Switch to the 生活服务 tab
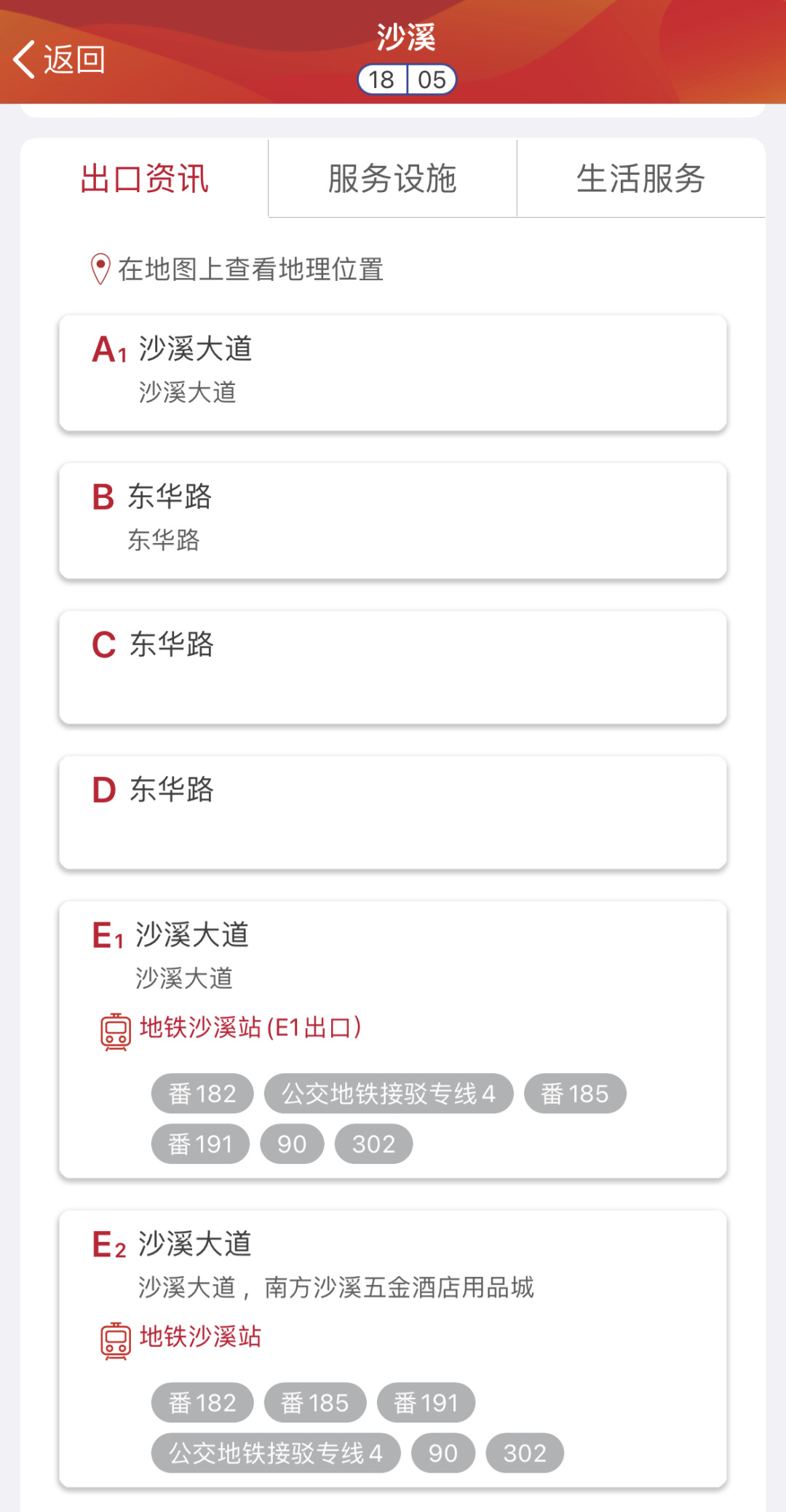The height and width of the screenshot is (1512, 786). click(x=640, y=179)
